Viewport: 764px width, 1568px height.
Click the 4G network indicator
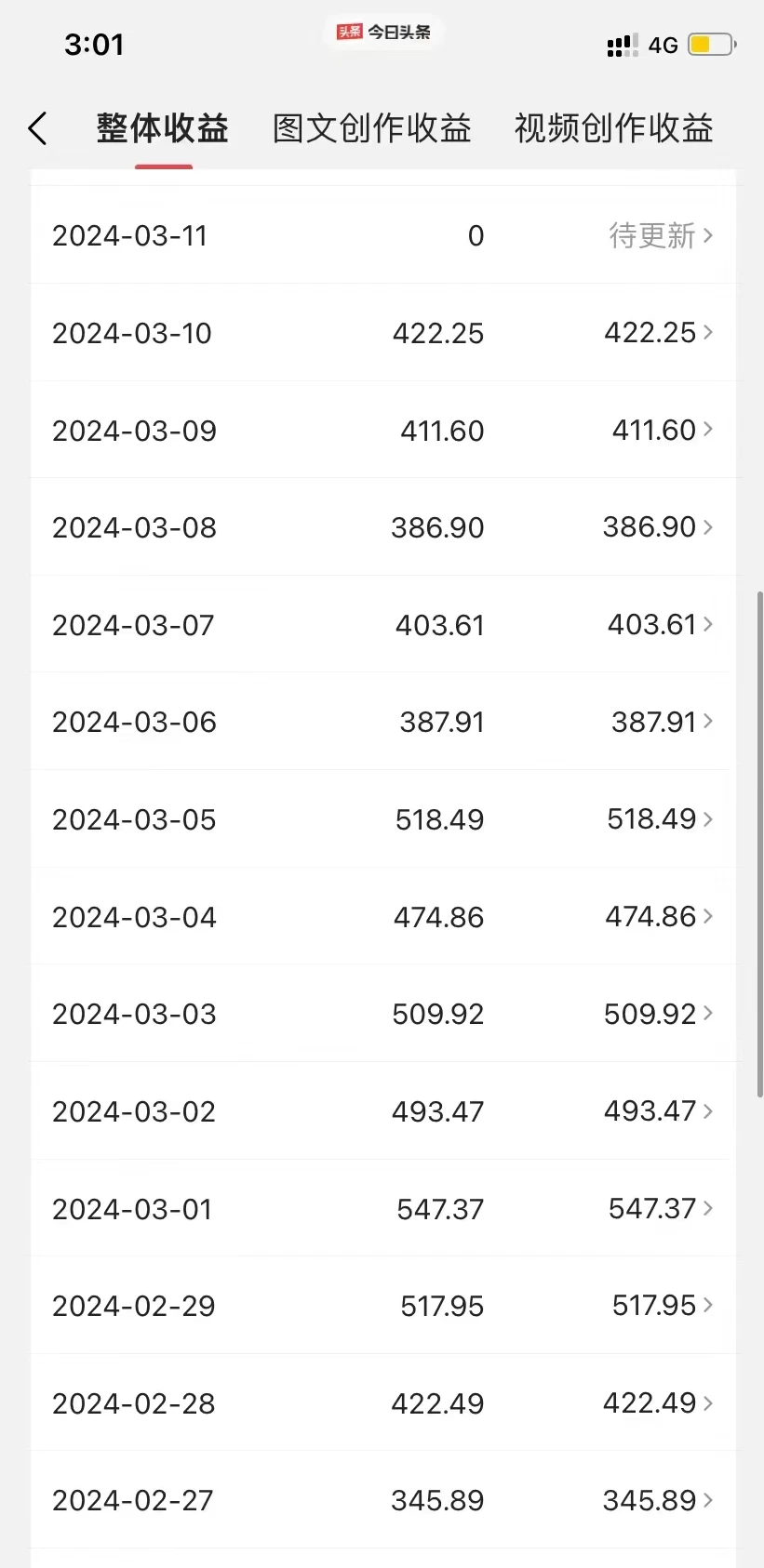(x=664, y=44)
